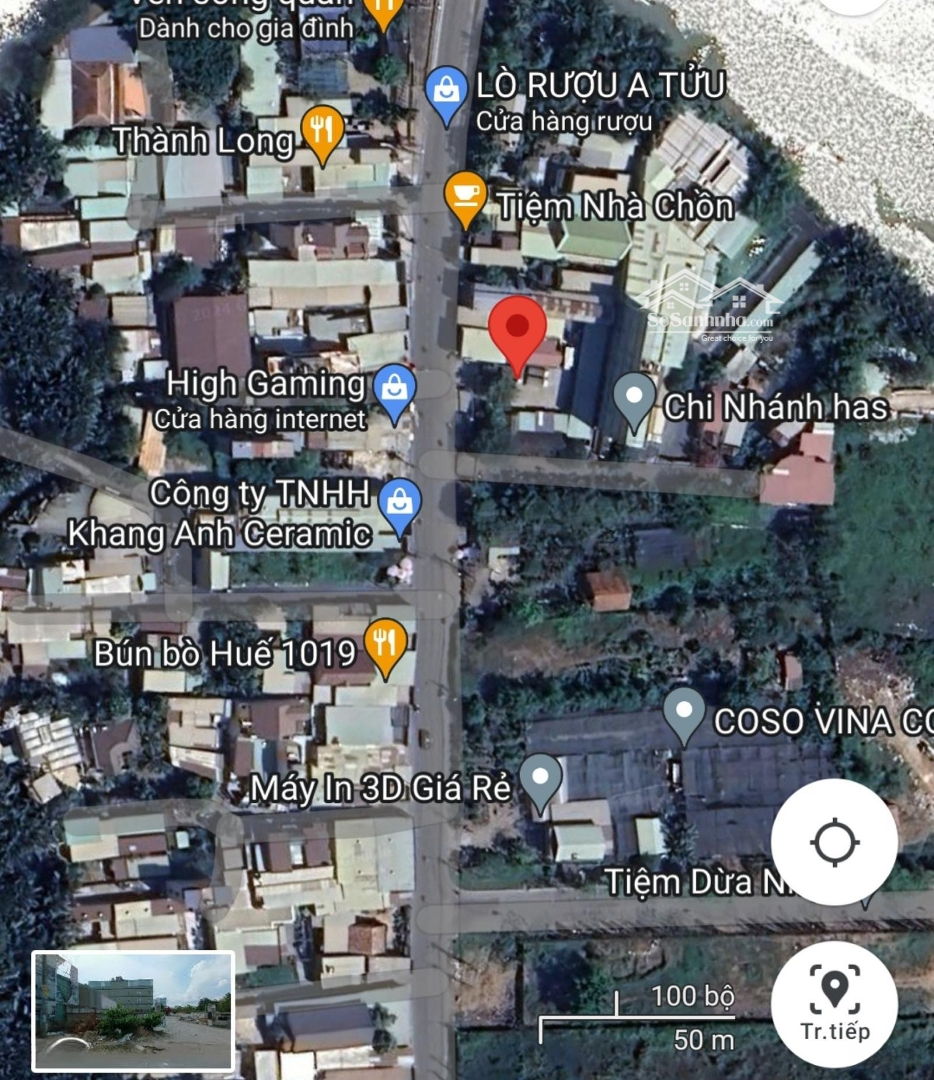Select High Gaming internet shop marker
Viewport: 934px width, 1080px height.
coord(394,390)
